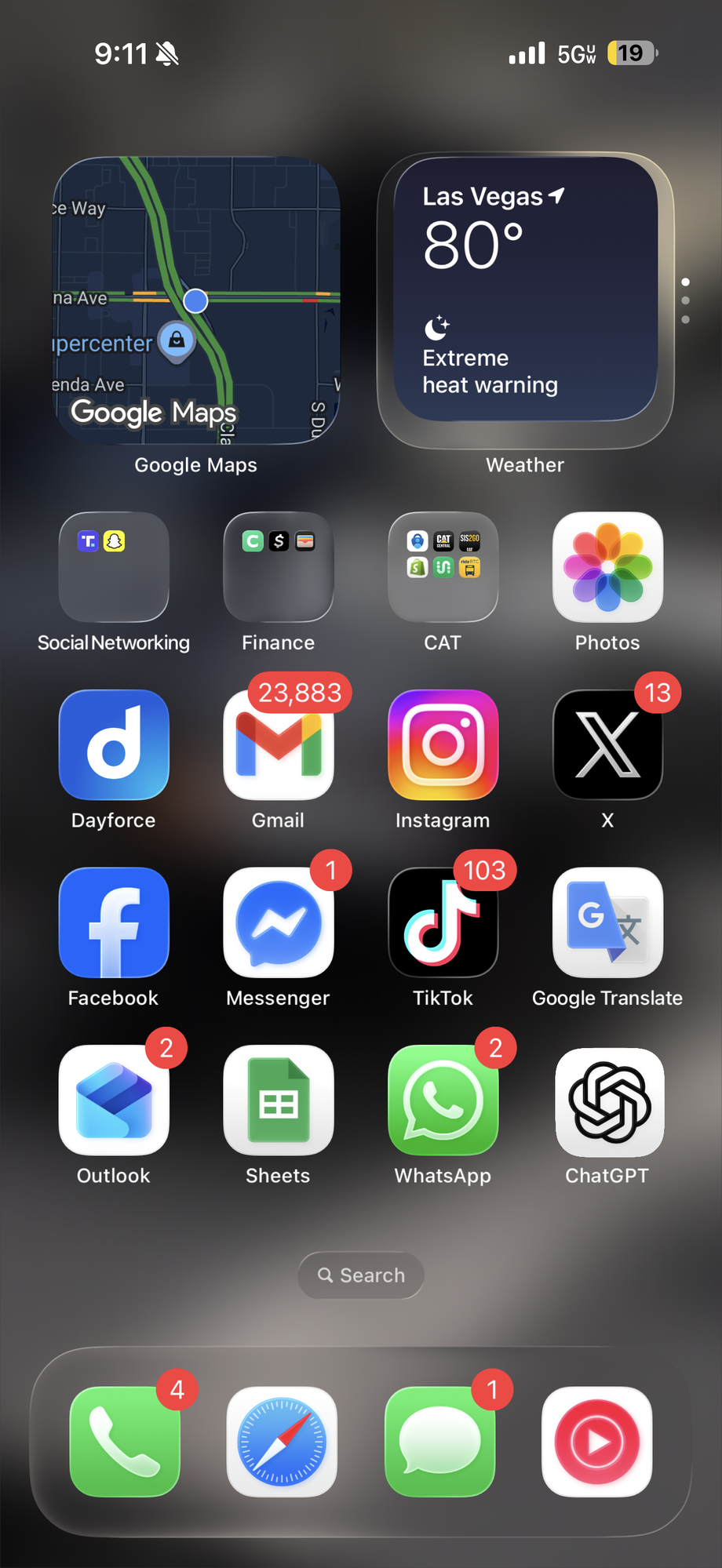Launch the Facebook app
Image resolution: width=722 pixels, height=1568 pixels.
coord(114,922)
